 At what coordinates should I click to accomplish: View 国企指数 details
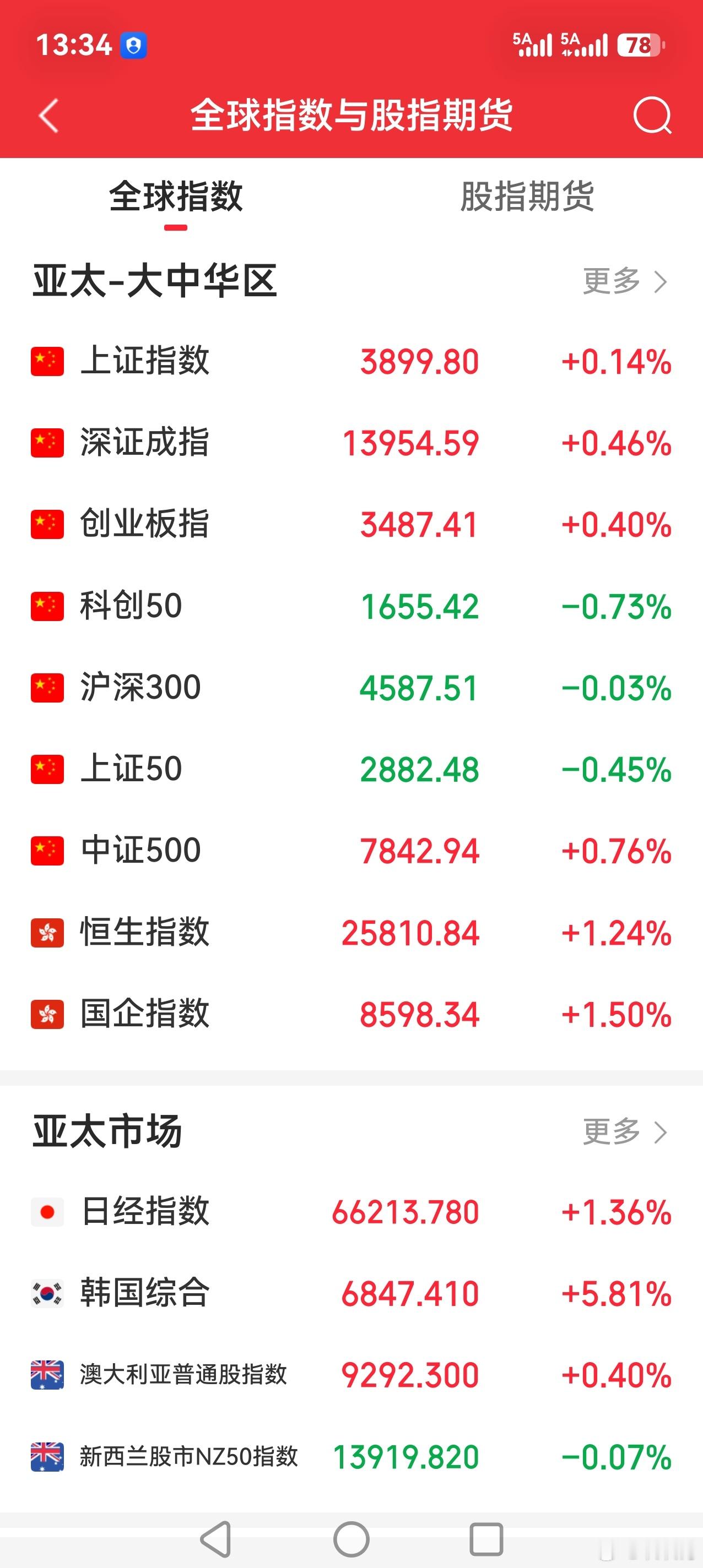point(351,1014)
